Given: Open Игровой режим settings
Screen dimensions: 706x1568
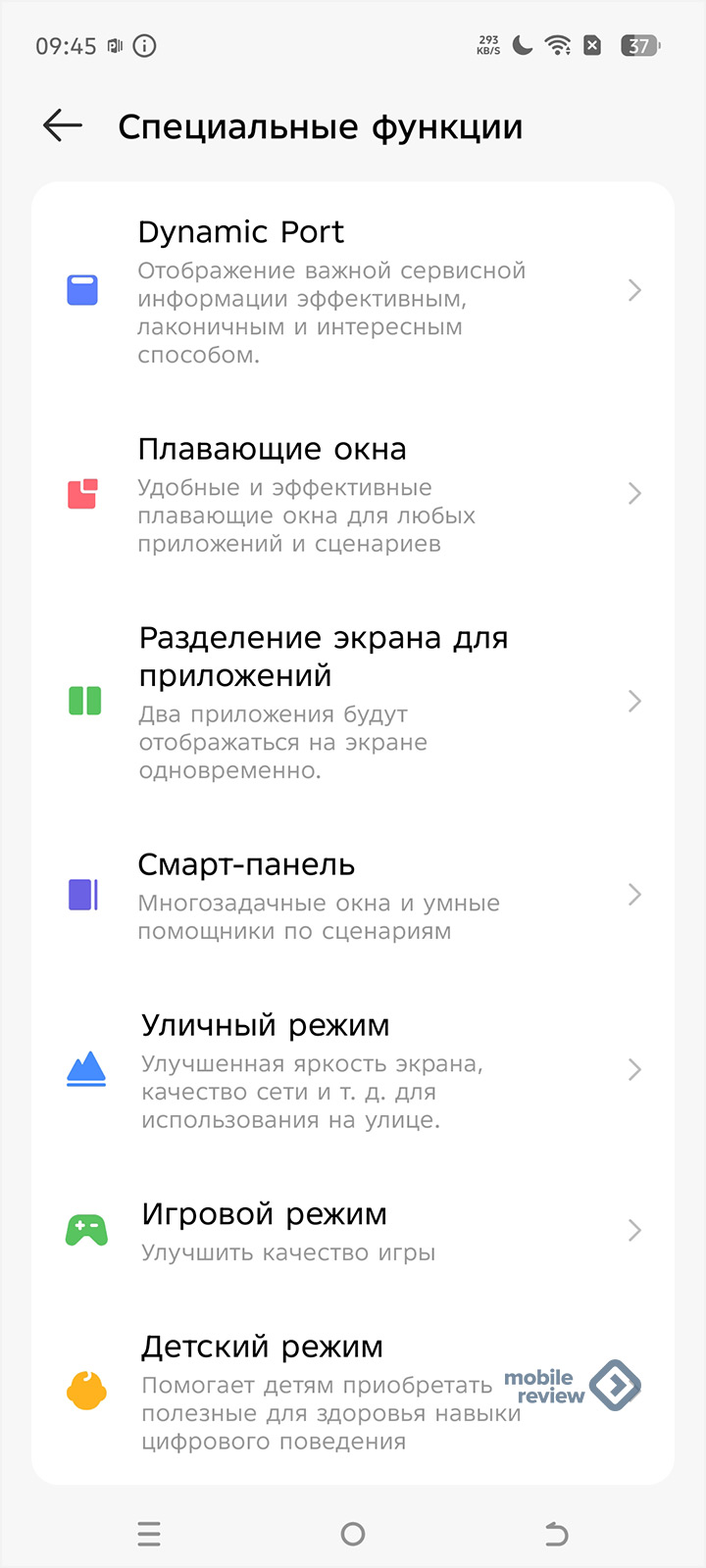Looking at the screenshot, I should pyautogui.click(x=353, y=1231).
